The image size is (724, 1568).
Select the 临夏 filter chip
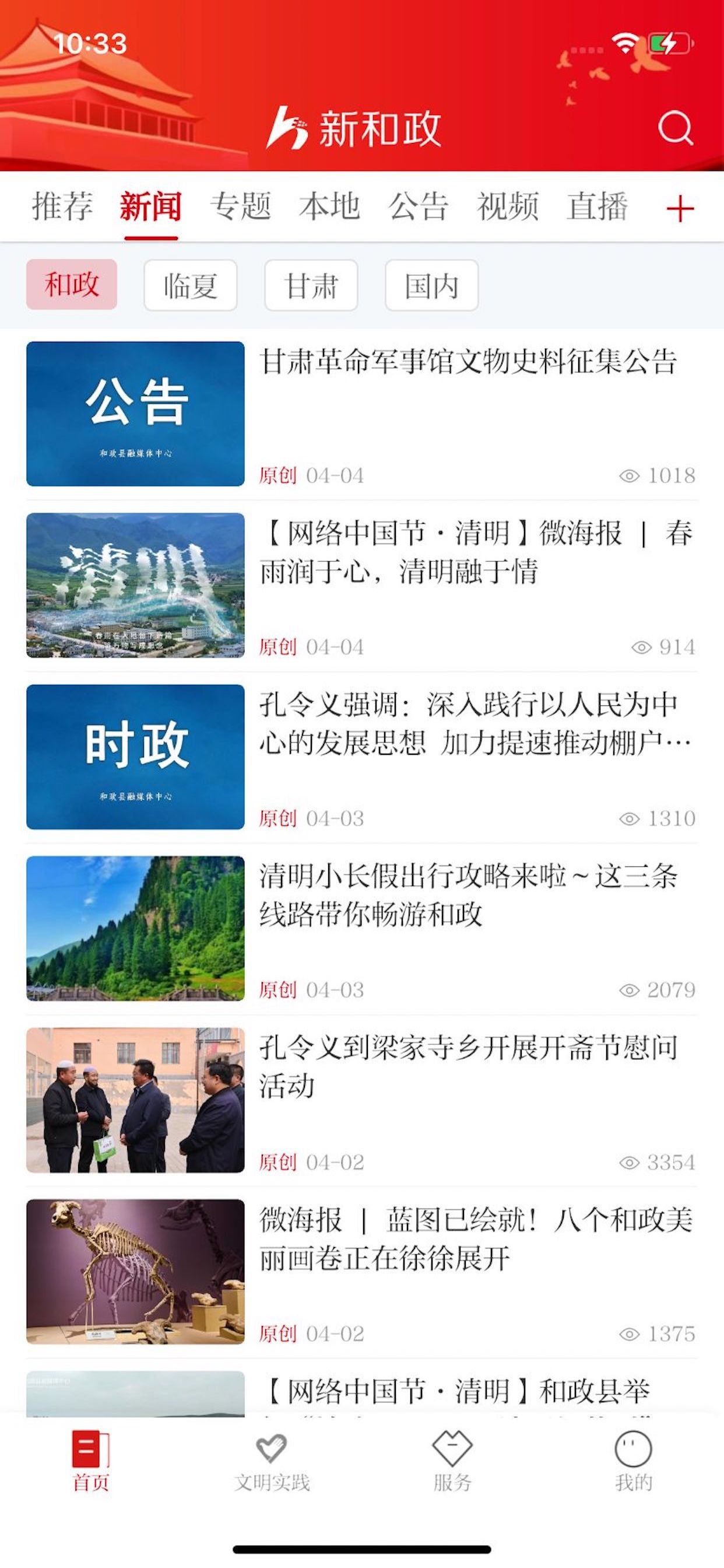pos(191,285)
